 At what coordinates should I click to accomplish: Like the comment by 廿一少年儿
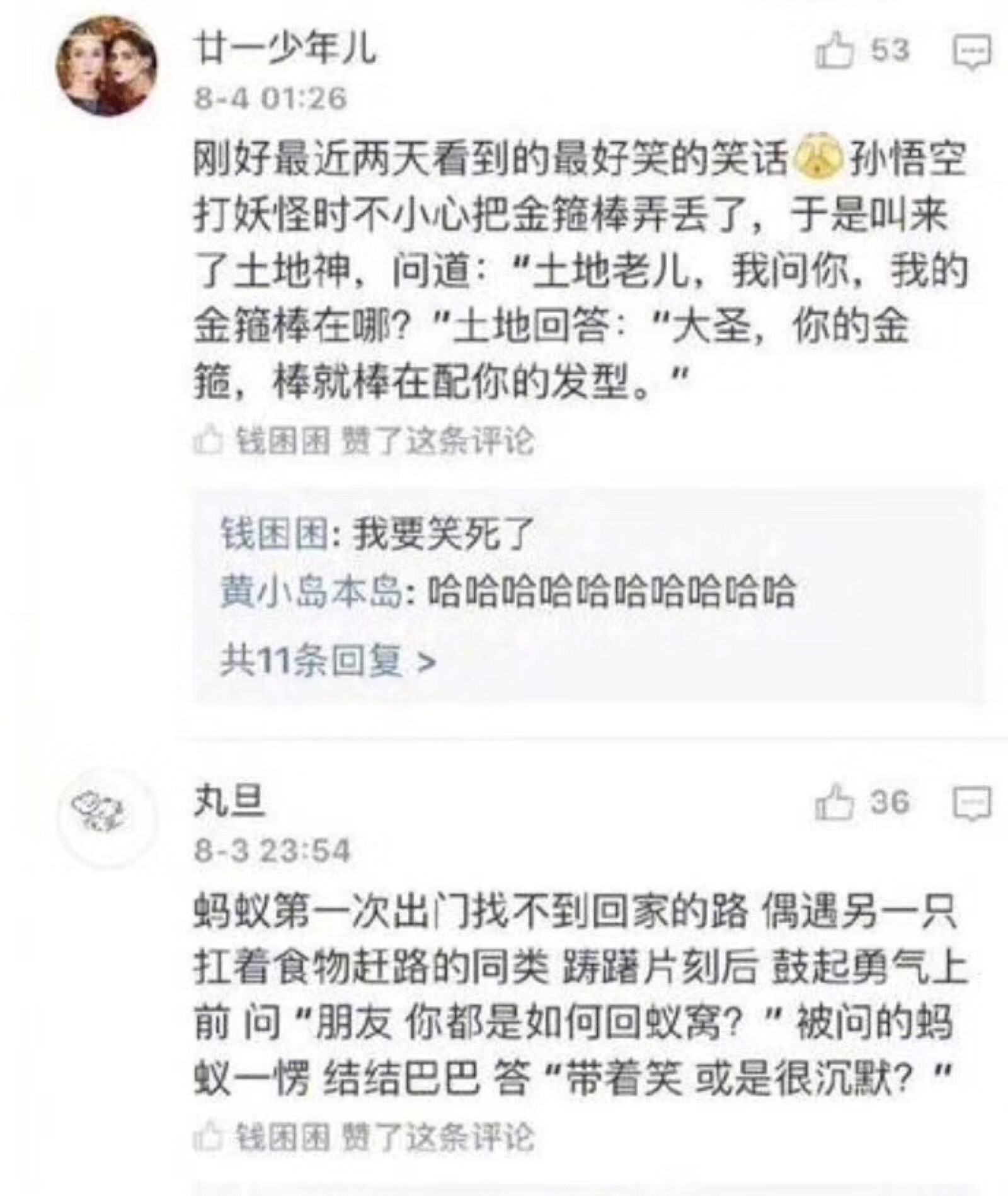point(833,52)
